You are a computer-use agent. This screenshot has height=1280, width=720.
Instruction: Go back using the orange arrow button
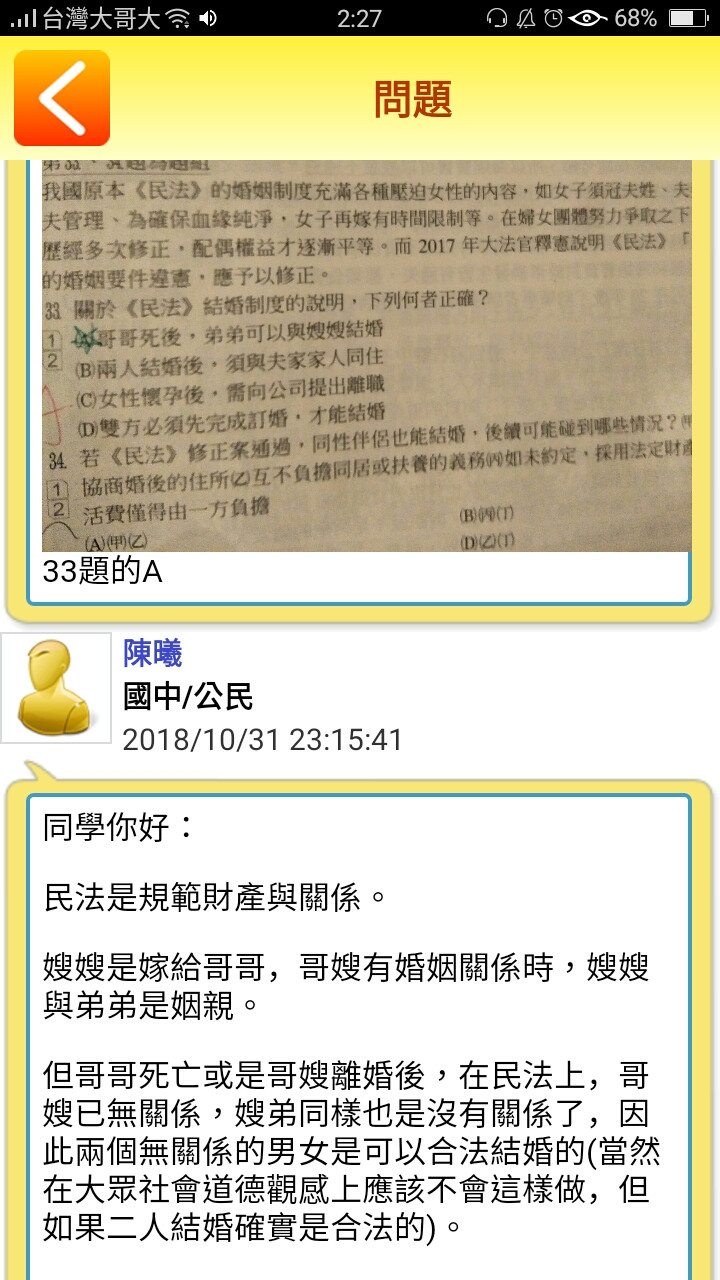(61, 98)
